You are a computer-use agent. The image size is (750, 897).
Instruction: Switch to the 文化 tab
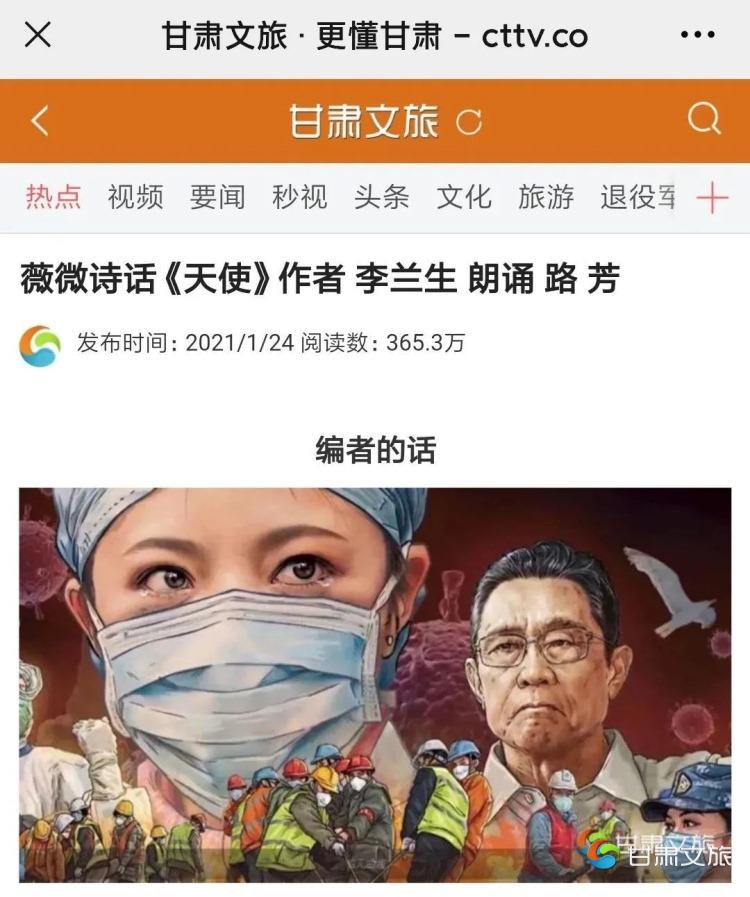point(463,198)
